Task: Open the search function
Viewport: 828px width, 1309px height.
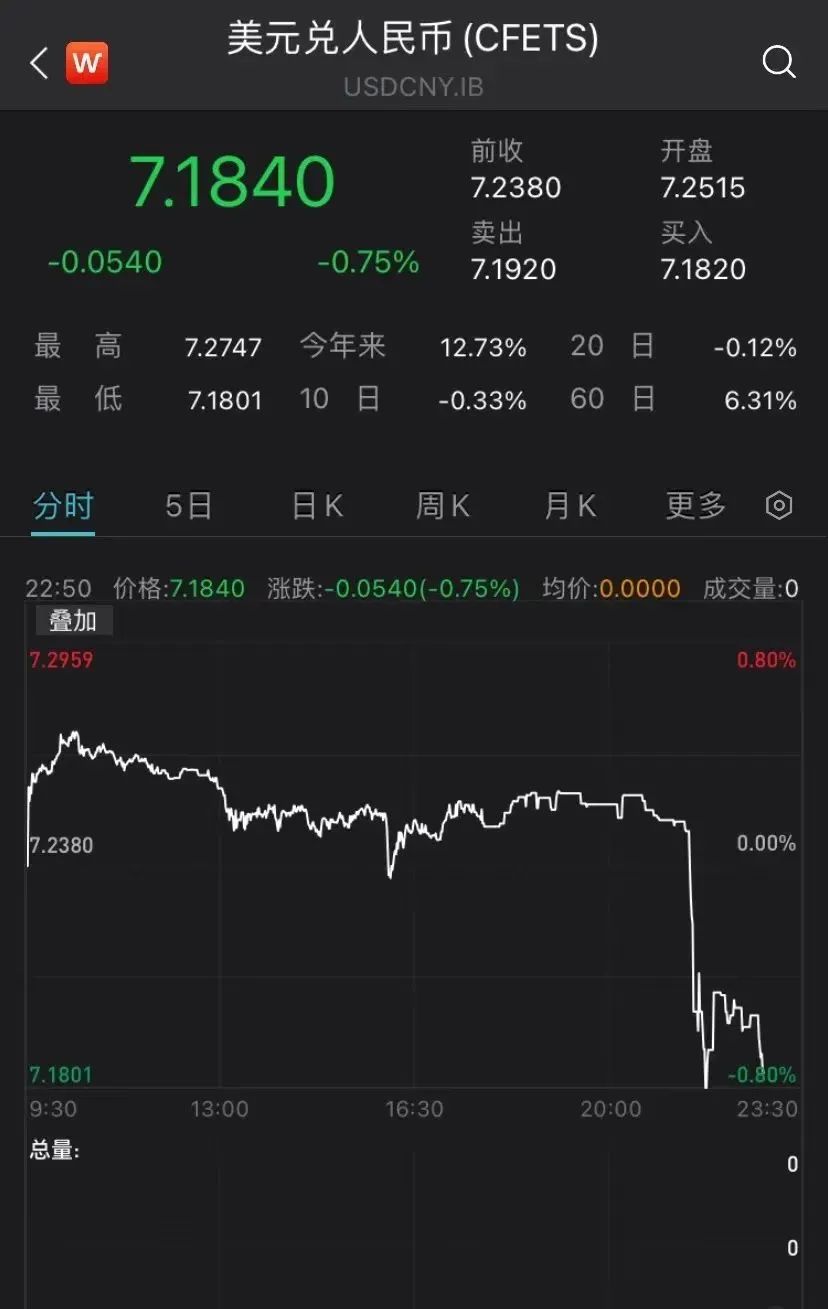Action: point(778,62)
